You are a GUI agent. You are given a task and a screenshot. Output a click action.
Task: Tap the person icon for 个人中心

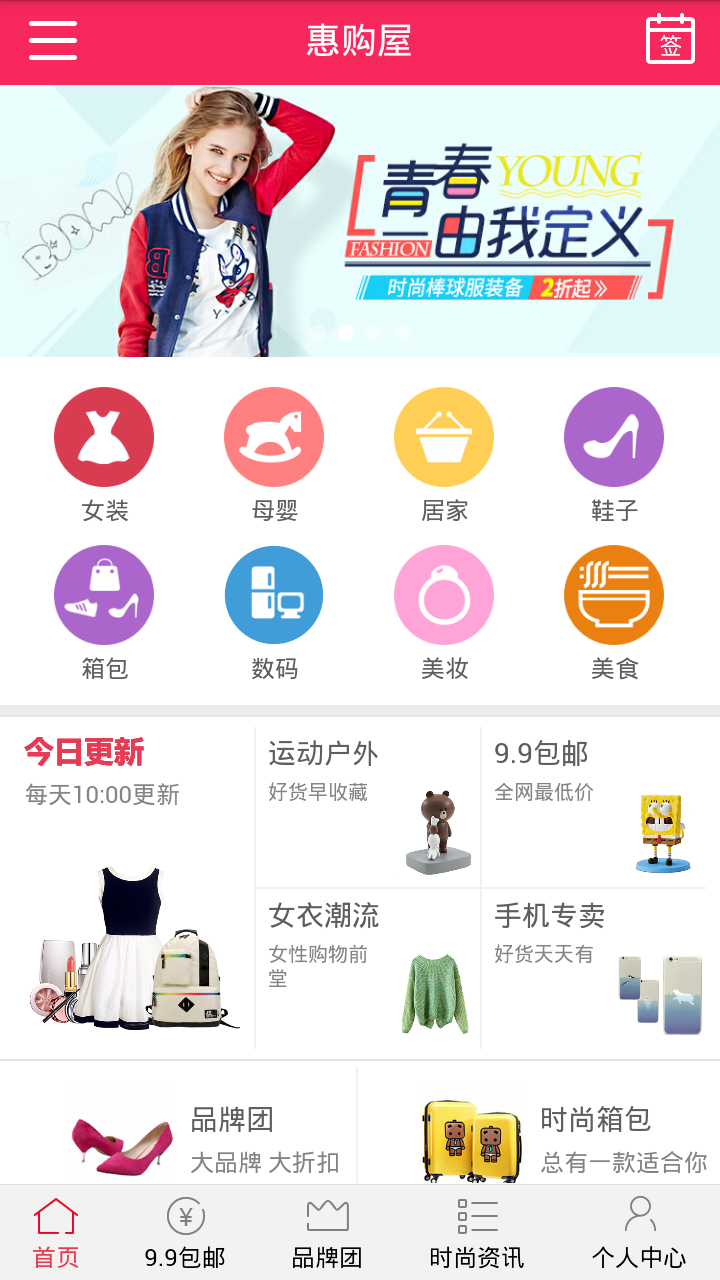[x=639, y=1215]
